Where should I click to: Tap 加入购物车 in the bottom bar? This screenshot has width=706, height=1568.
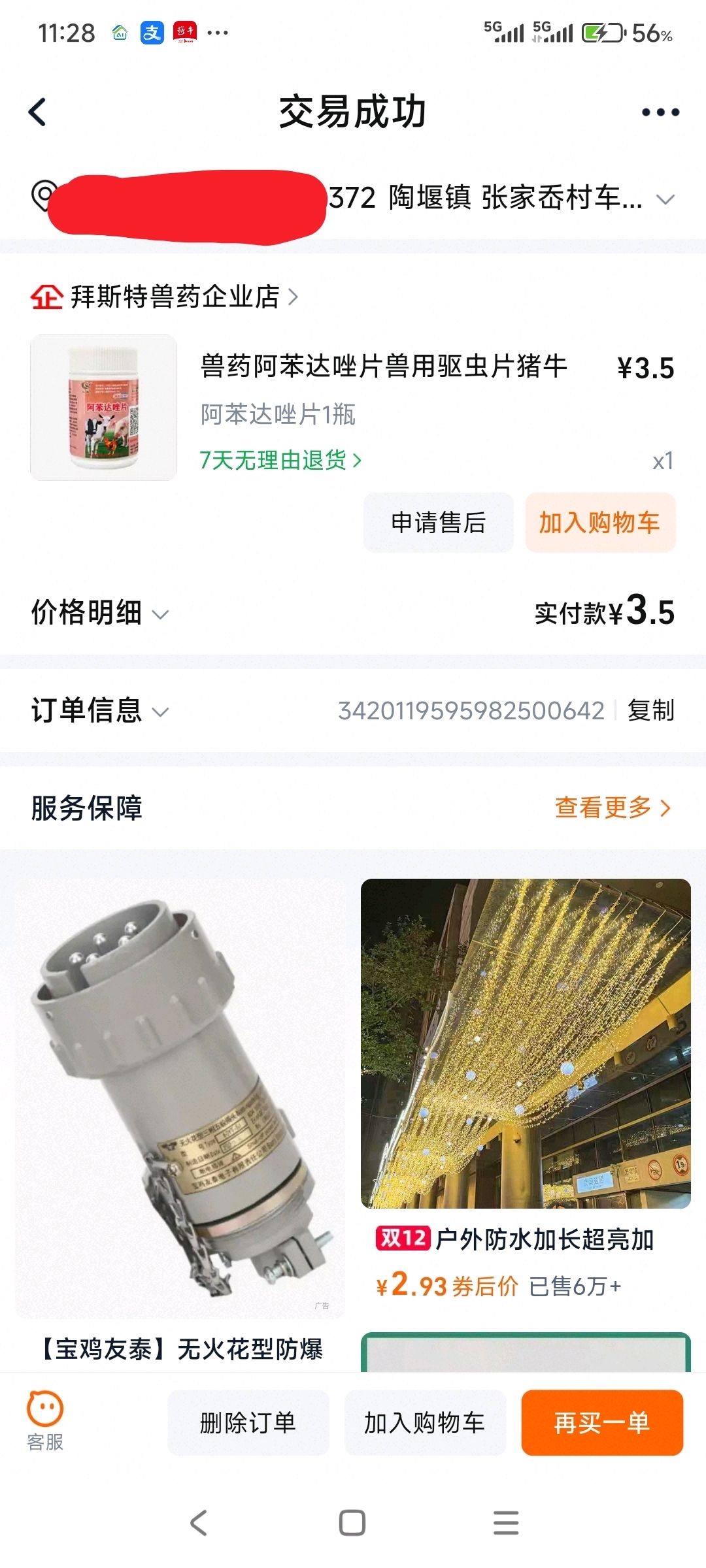pos(425,1422)
